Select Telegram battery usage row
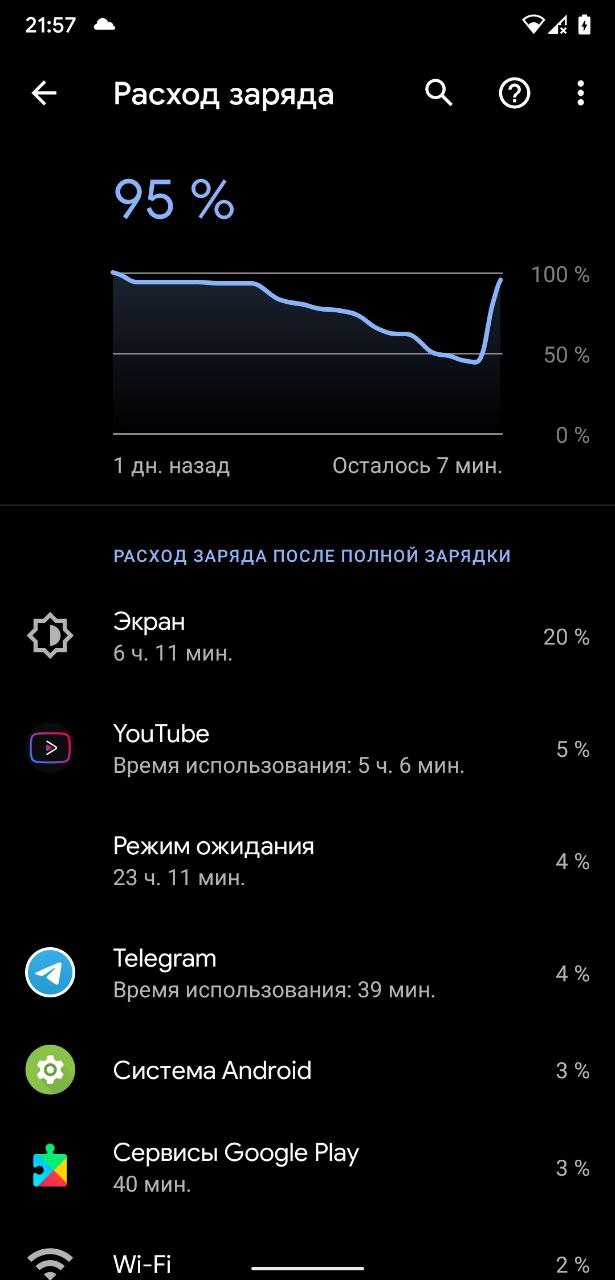The width and height of the screenshot is (615, 1280). pyautogui.click(x=307, y=973)
